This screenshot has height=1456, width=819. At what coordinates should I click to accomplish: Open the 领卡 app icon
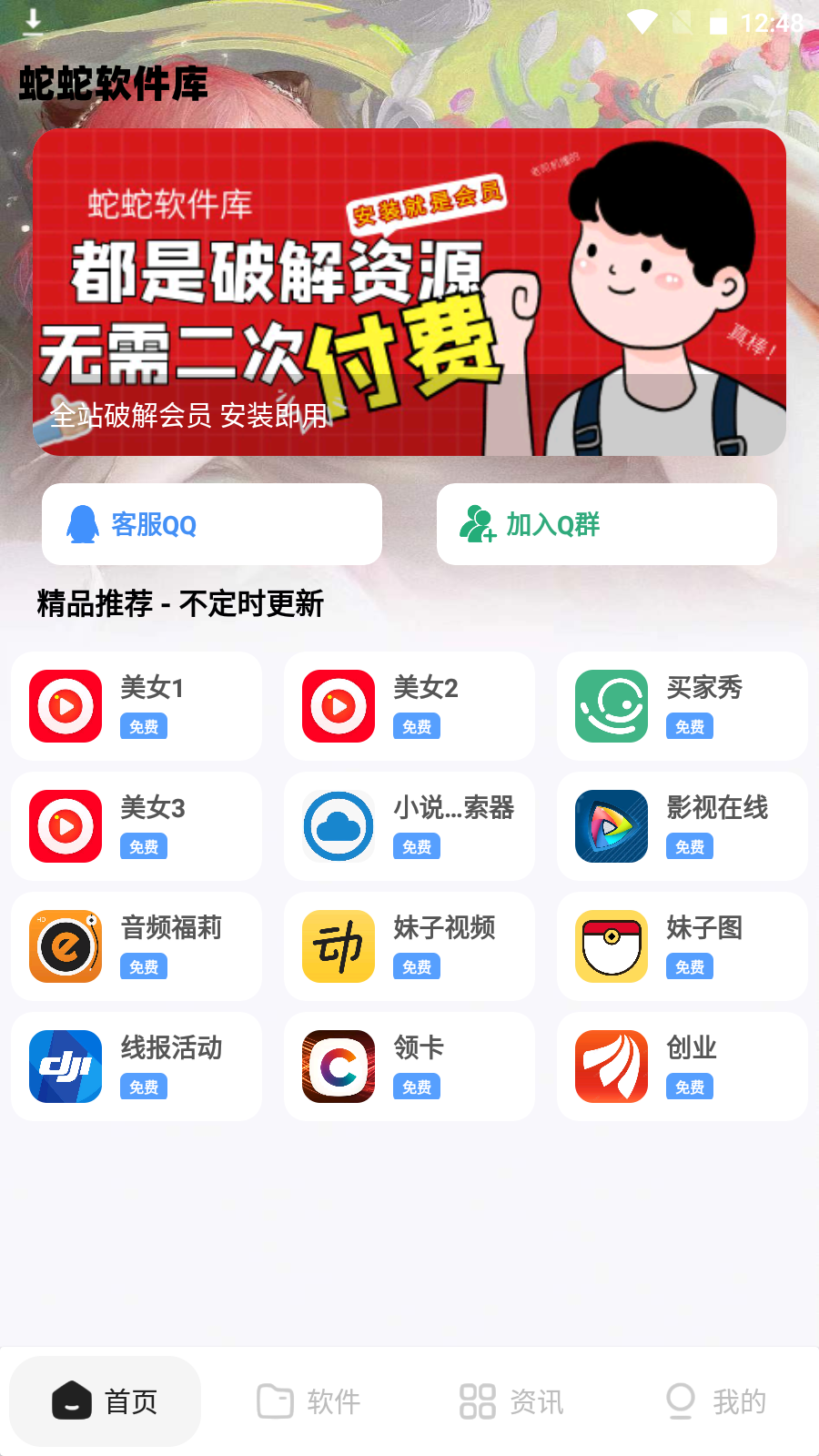point(338,1067)
